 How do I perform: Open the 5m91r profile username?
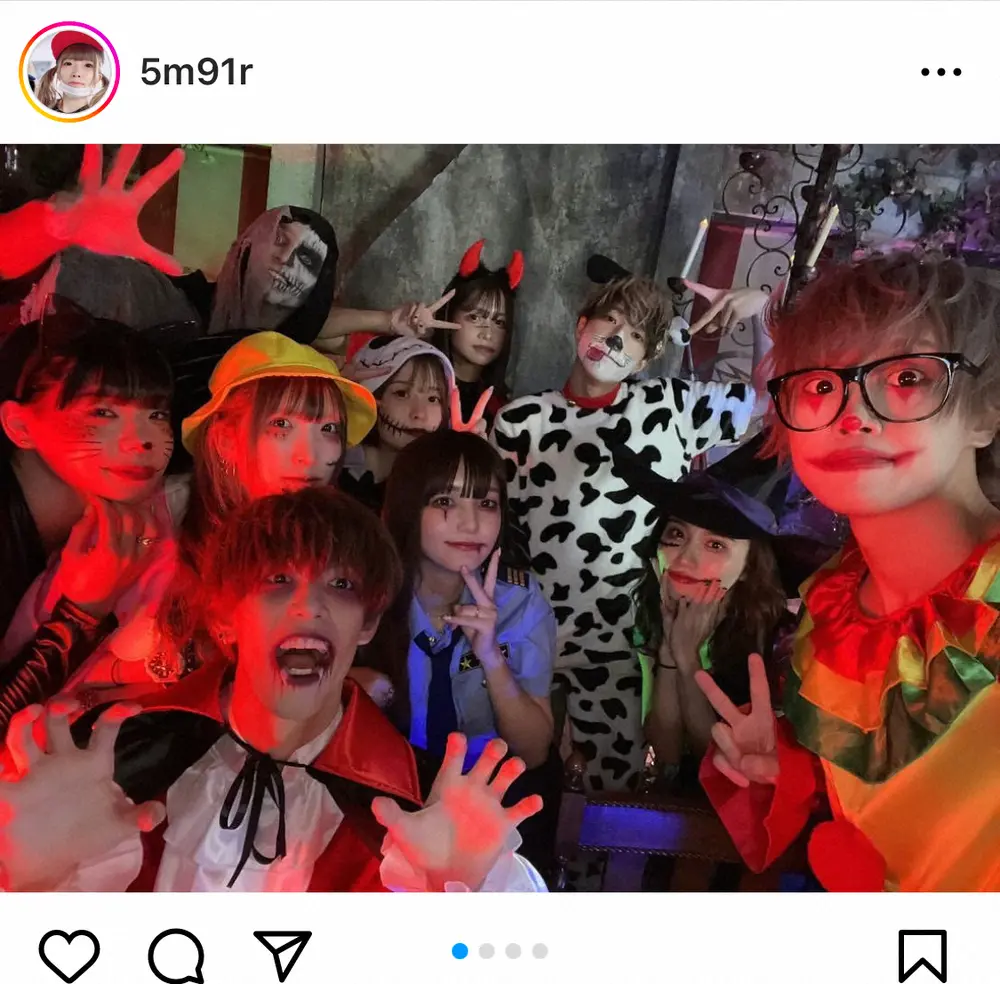tap(196, 73)
